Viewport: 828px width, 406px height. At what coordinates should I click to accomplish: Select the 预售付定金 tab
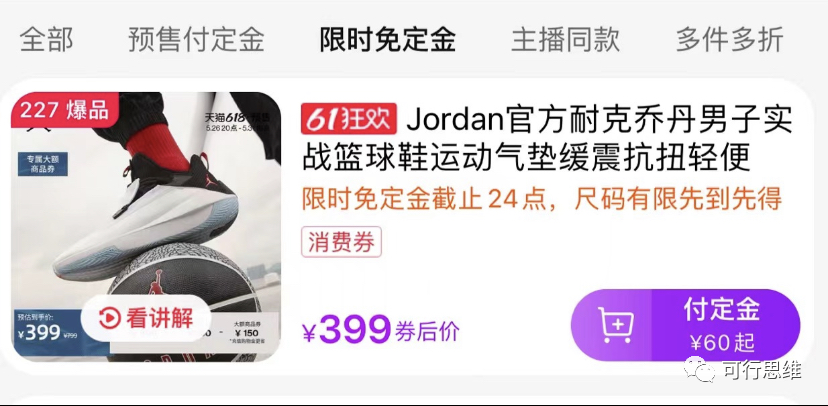click(x=196, y=40)
